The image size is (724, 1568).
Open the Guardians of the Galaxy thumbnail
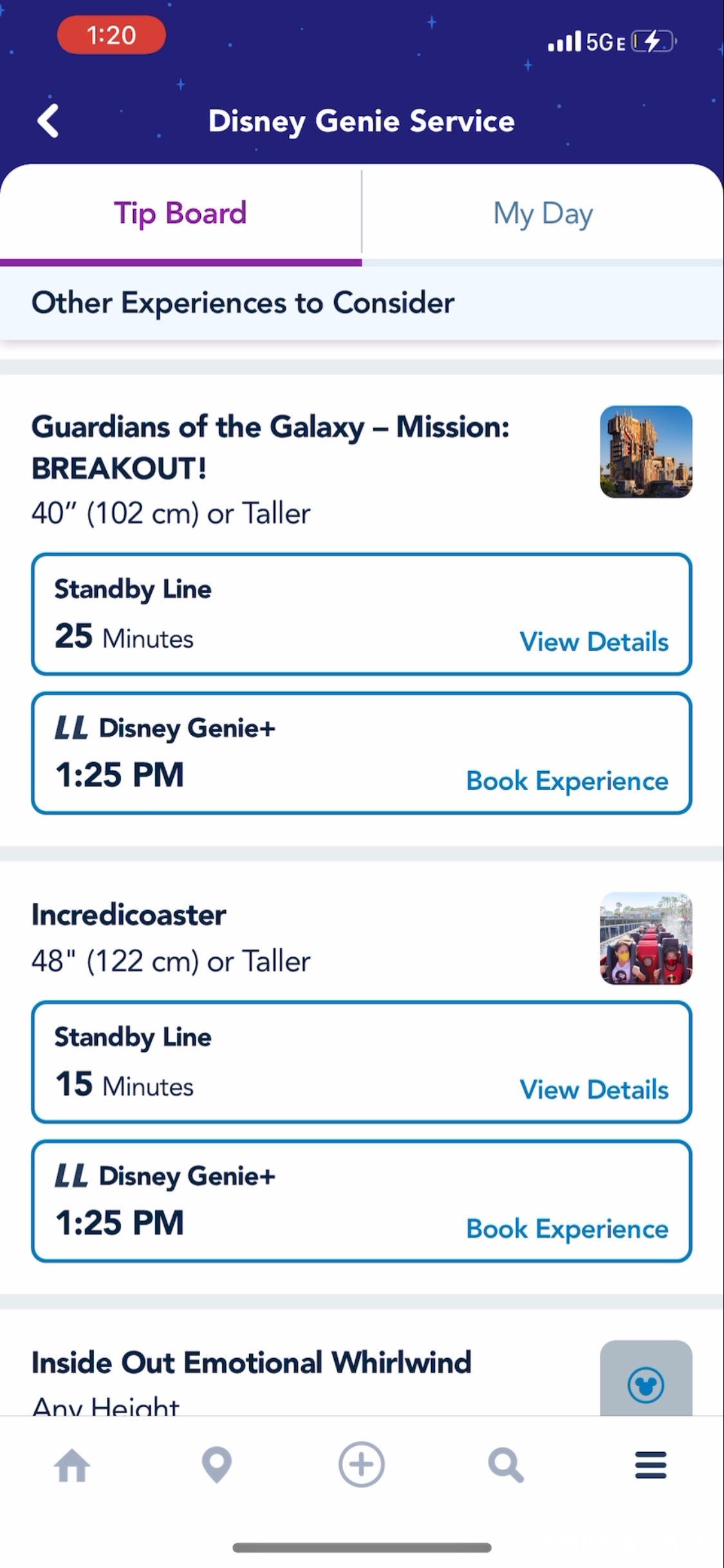(646, 452)
